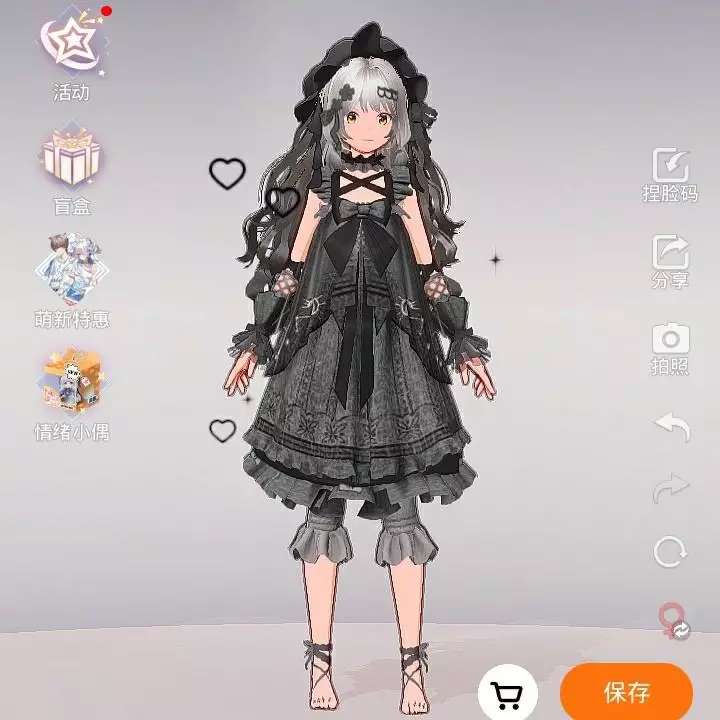Save the outfit with 保存
This screenshot has height=720, width=720.
(x=627, y=692)
